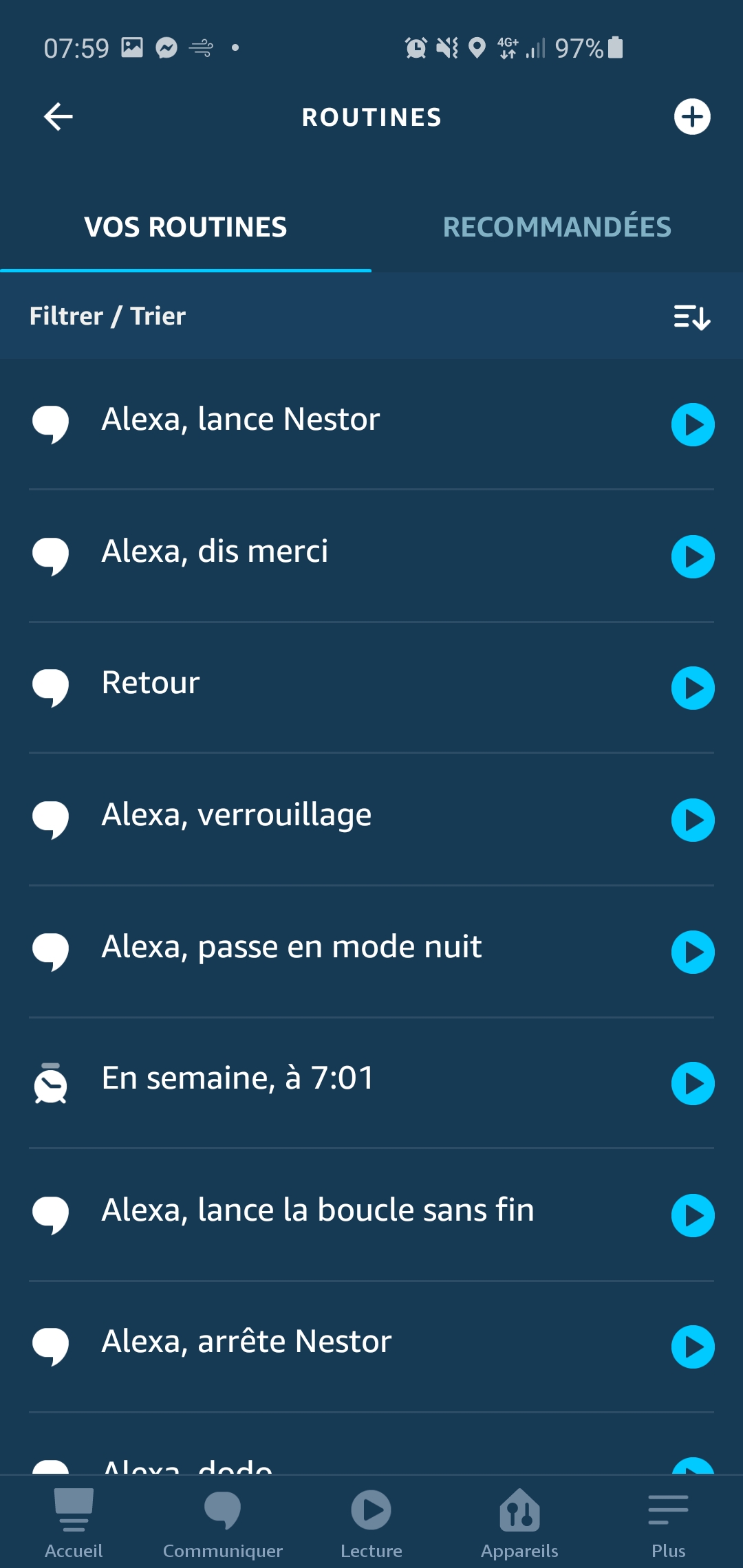Play the 'En semaine, à 7:01' routine
743x1568 pixels.
[693, 1083]
